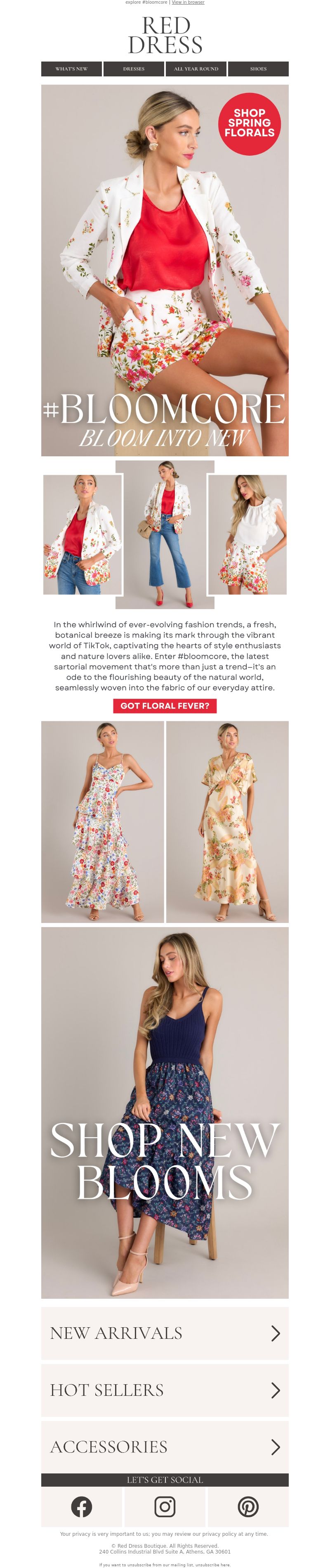Screen dimensions: 330x1568
Task: Tap the Shop Spring Florals badge
Action: pyautogui.click(x=249, y=123)
